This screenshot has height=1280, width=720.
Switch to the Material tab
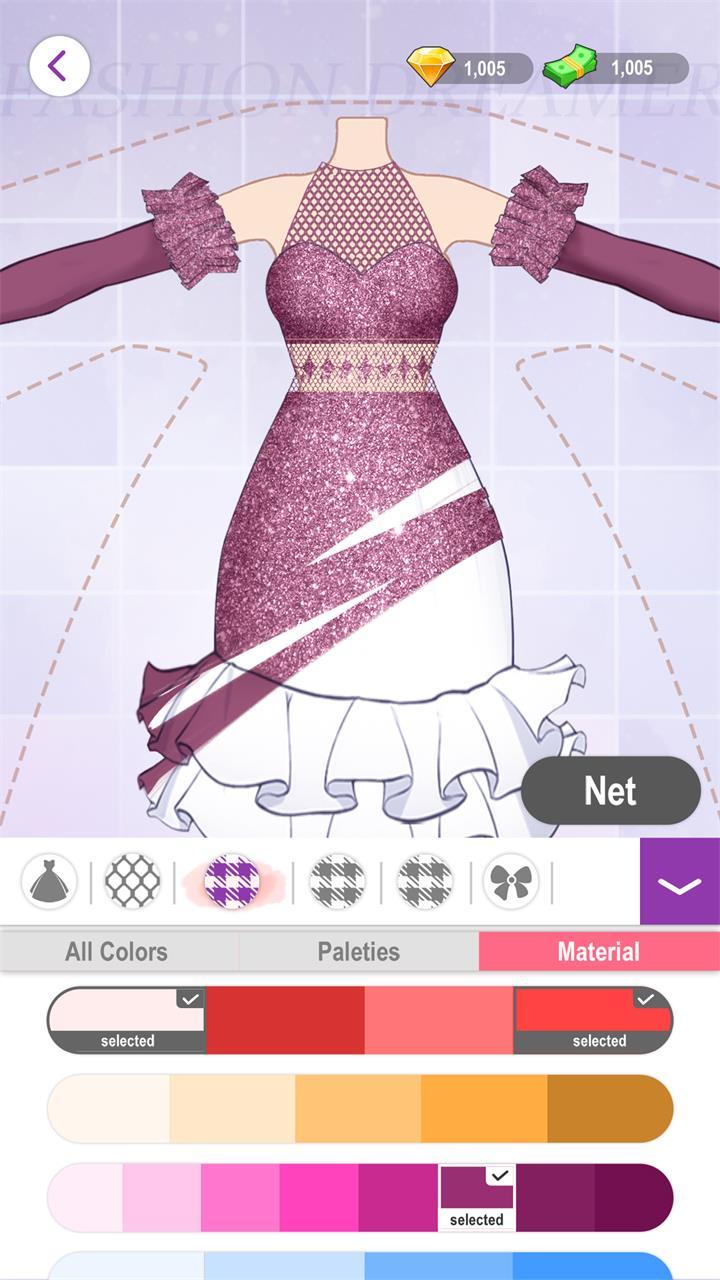coord(599,952)
